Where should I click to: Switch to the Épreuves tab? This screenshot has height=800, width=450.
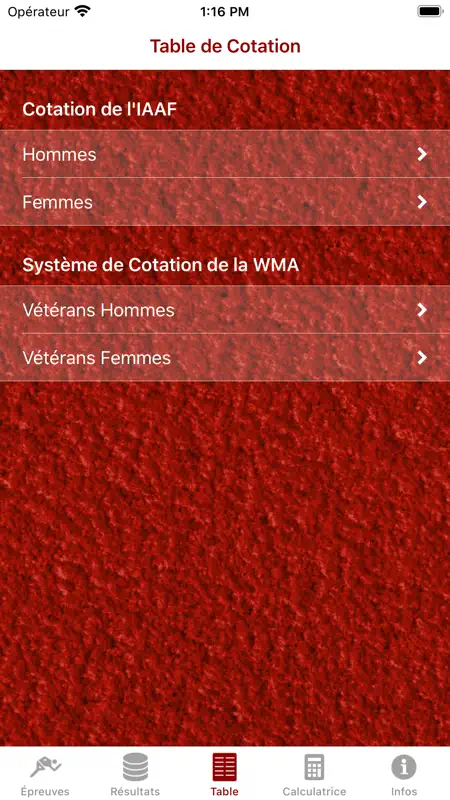(x=45, y=774)
